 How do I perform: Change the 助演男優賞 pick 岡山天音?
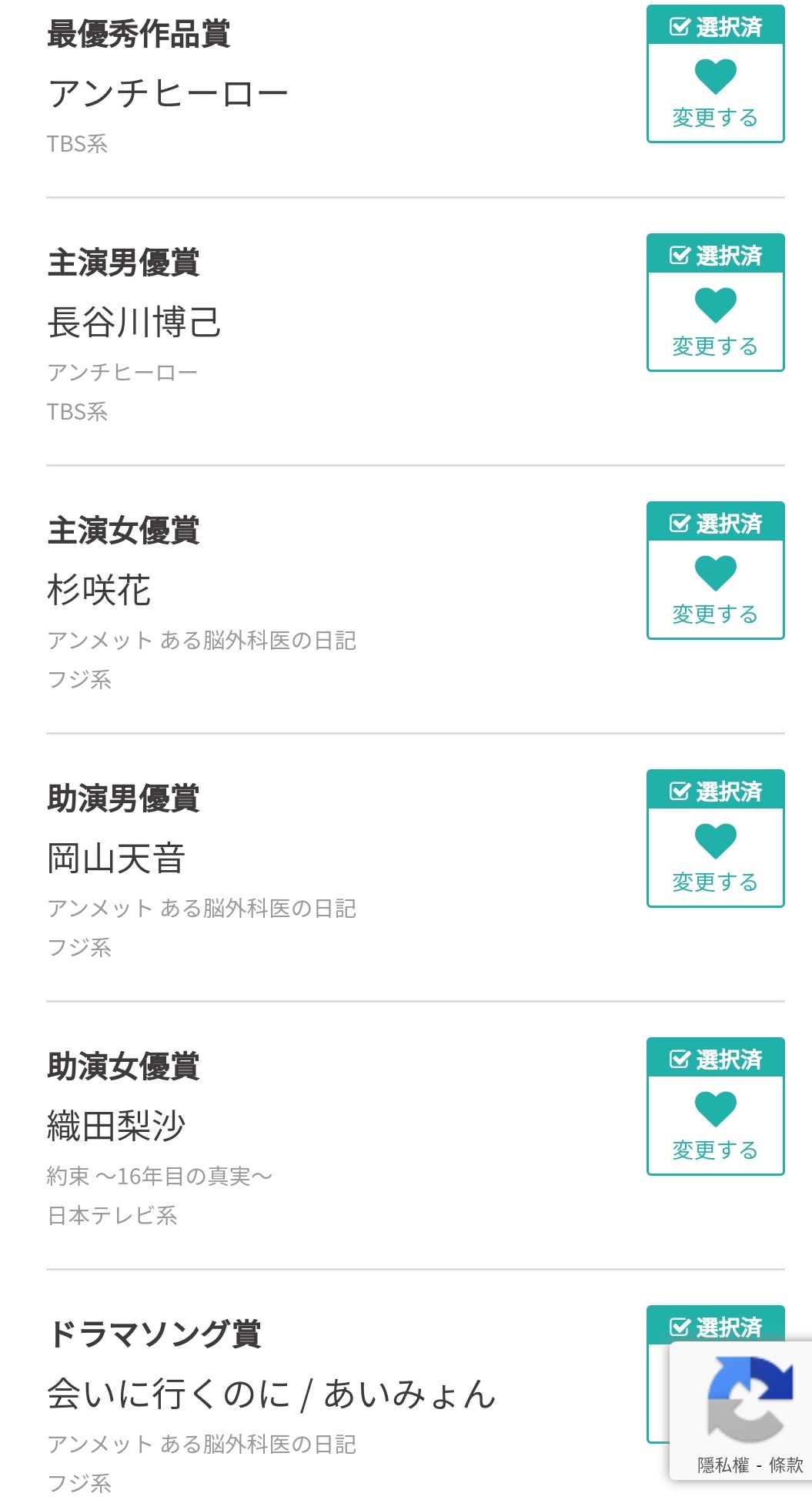tap(715, 839)
